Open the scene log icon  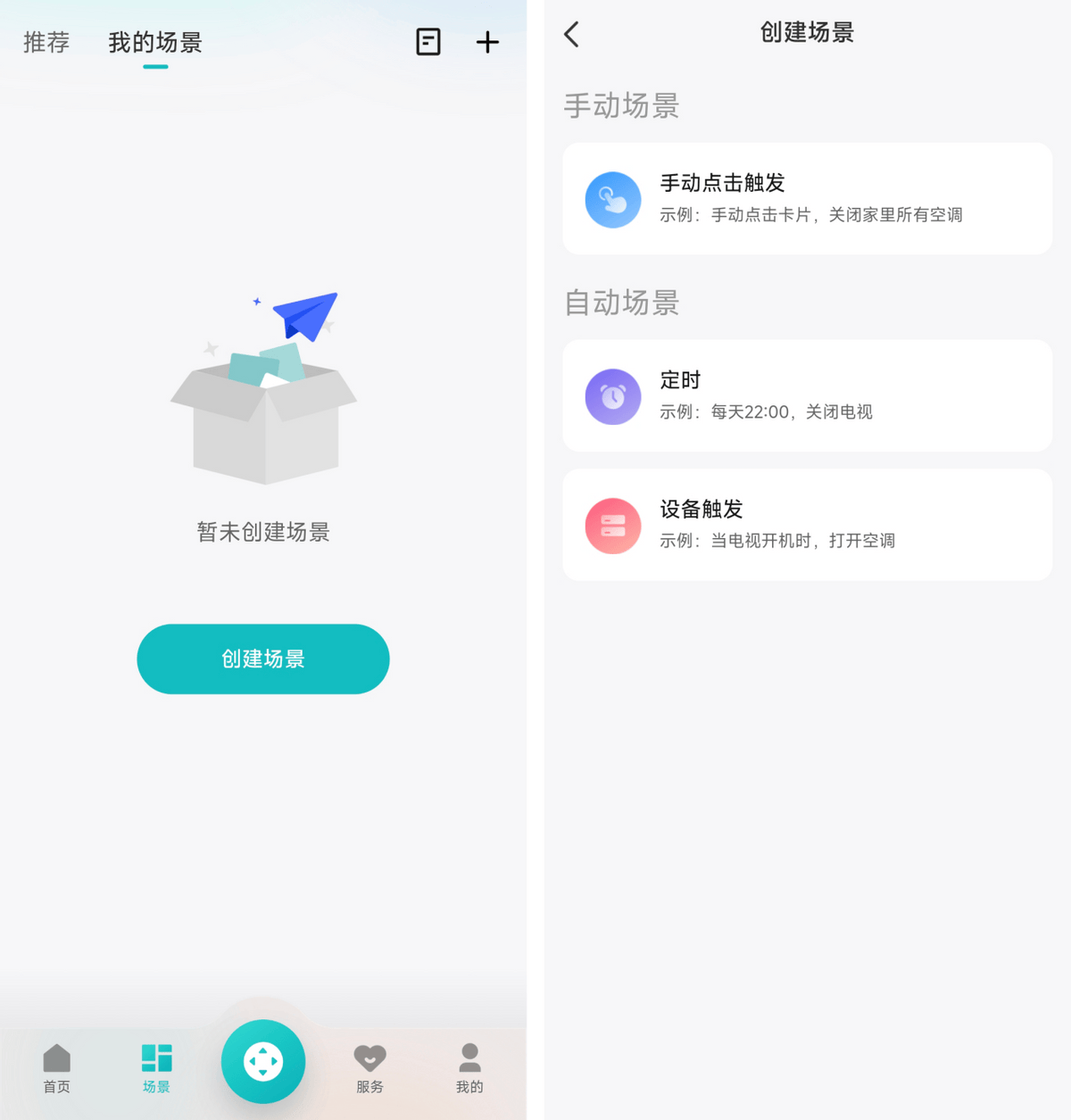(428, 42)
